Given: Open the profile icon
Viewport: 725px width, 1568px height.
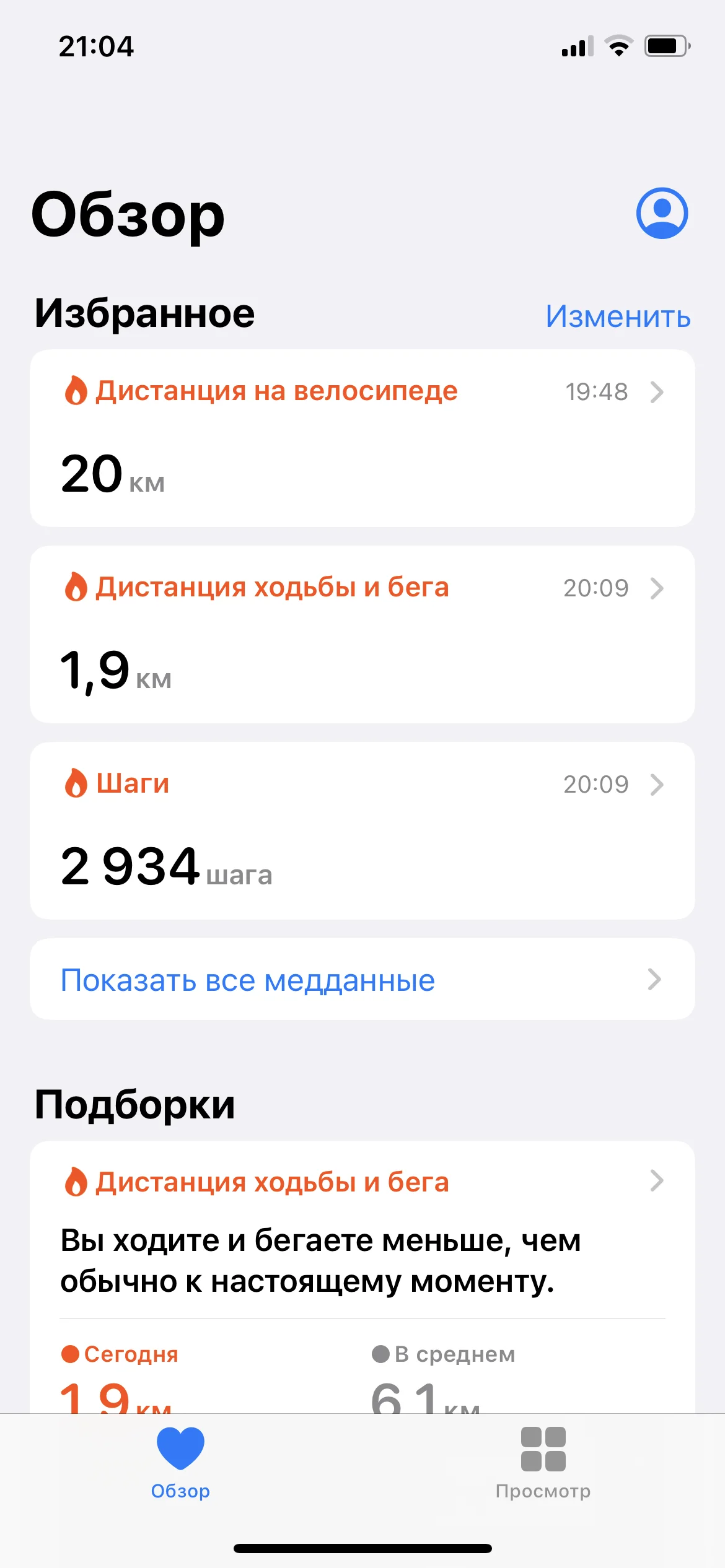Looking at the screenshot, I should click(x=662, y=213).
